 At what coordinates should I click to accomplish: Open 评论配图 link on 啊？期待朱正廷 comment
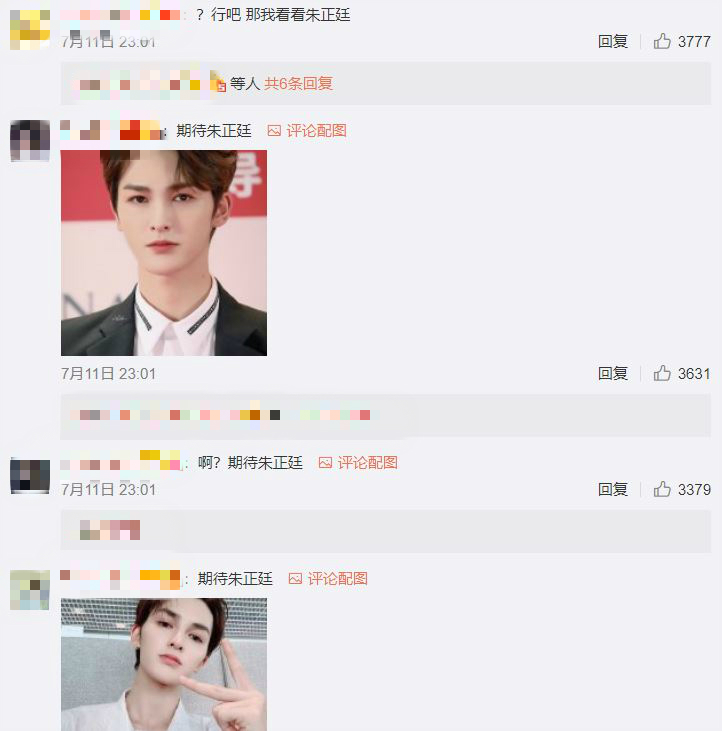pyautogui.click(x=358, y=462)
